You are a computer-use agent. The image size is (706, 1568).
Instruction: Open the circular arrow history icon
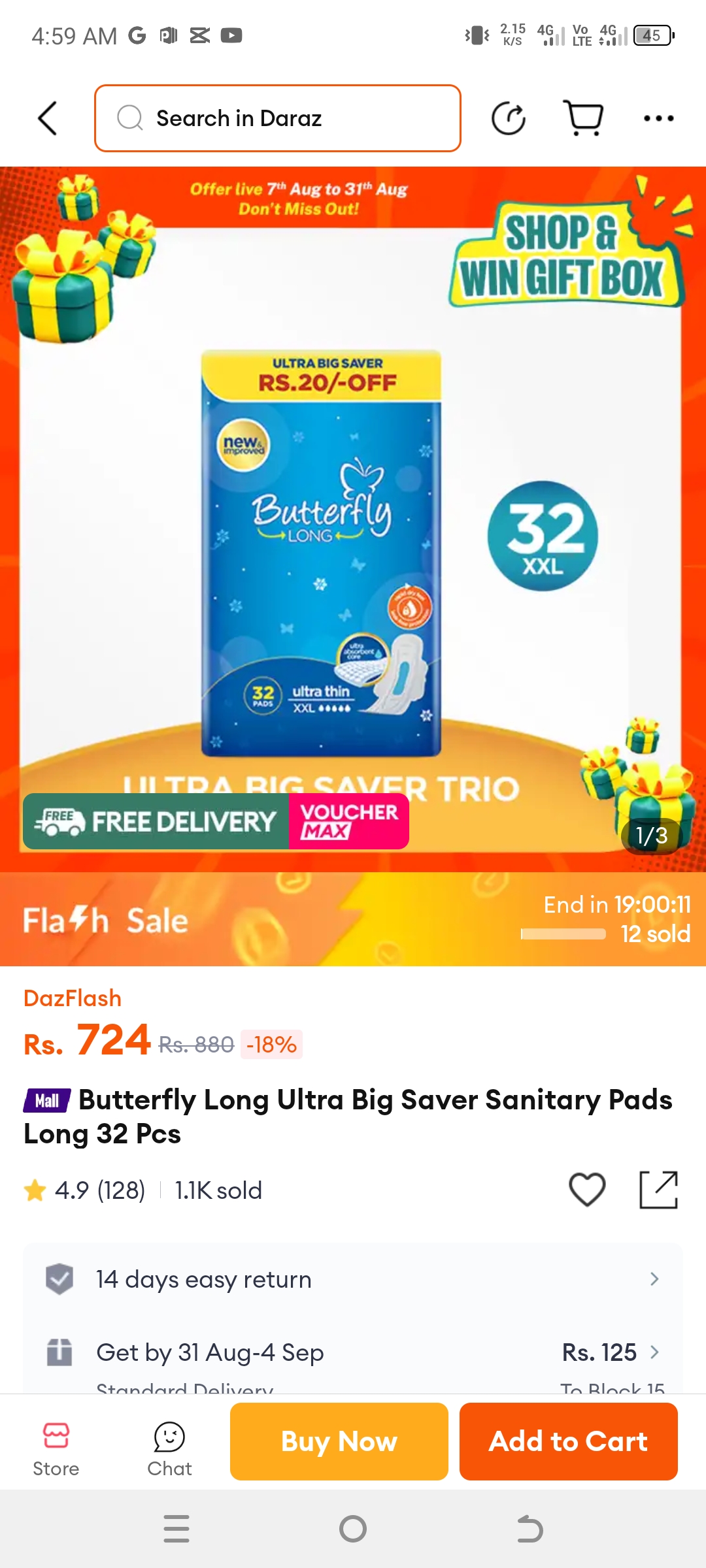tap(508, 118)
